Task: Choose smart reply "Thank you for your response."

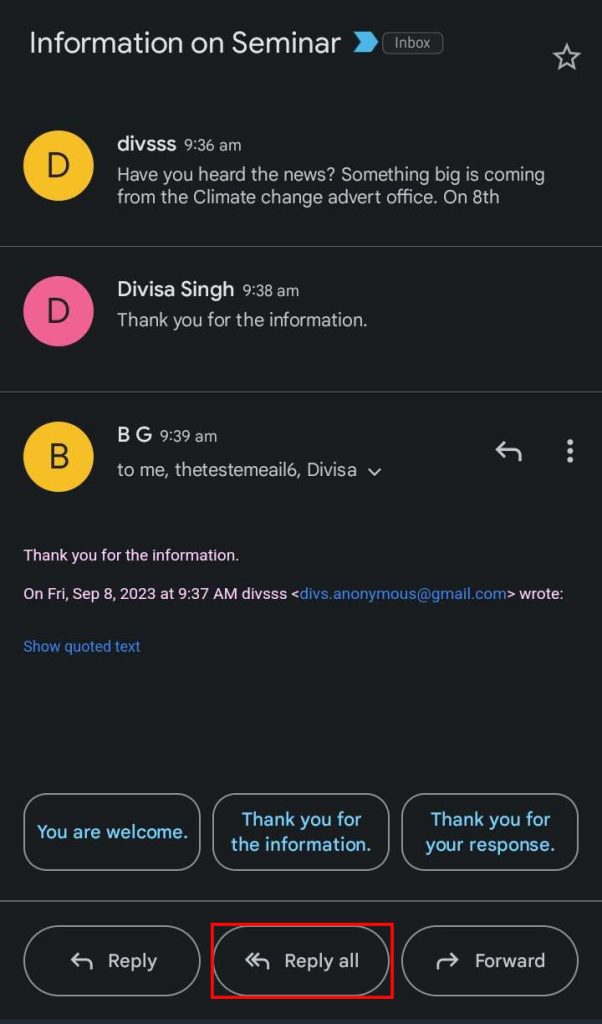Action: point(490,832)
